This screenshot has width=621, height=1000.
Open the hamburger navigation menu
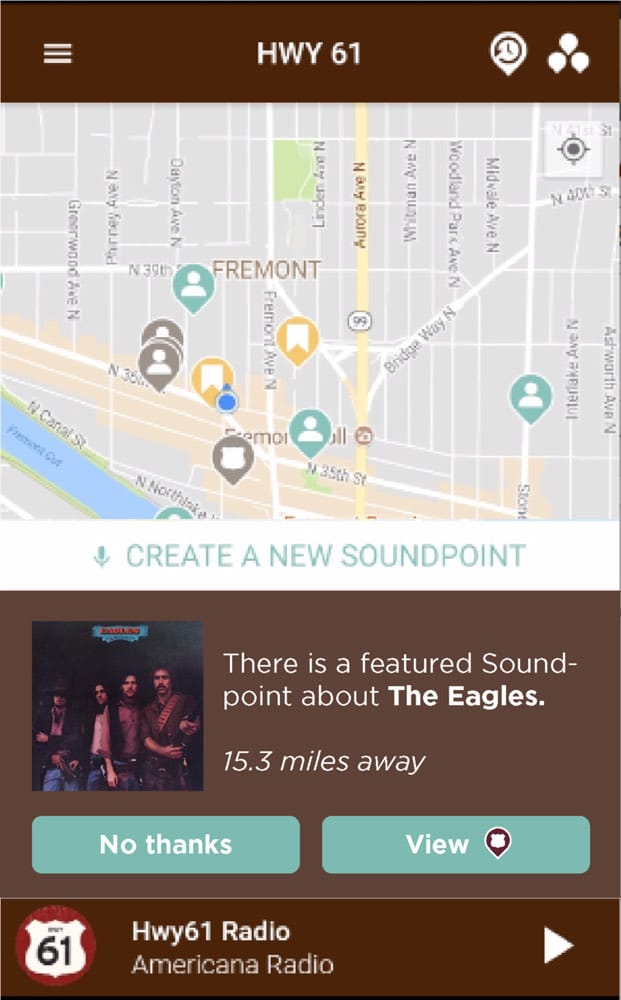click(58, 54)
